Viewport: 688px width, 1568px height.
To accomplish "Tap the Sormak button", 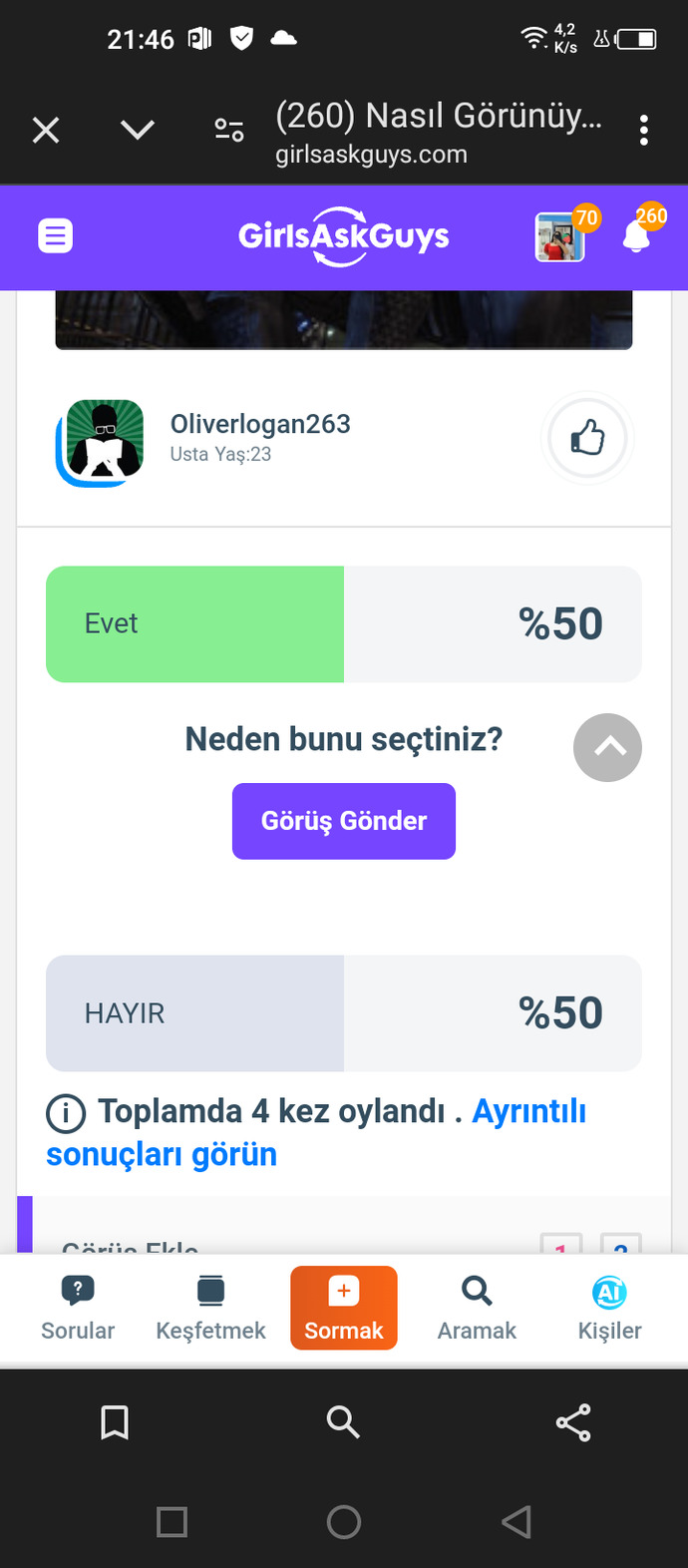I will pyautogui.click(x=344, y=1309).
